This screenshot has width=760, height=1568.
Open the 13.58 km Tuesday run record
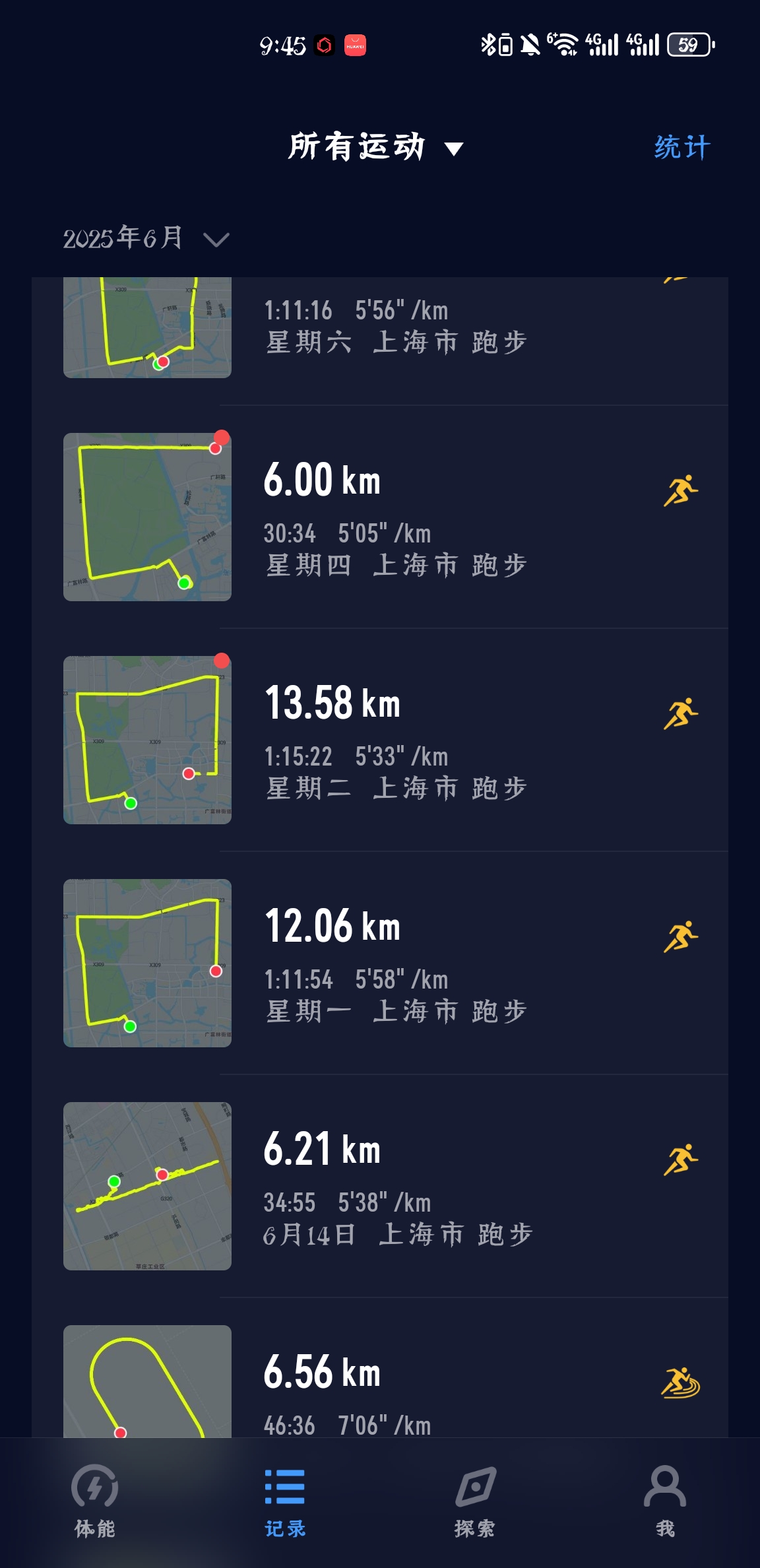(x=396, y=740)
